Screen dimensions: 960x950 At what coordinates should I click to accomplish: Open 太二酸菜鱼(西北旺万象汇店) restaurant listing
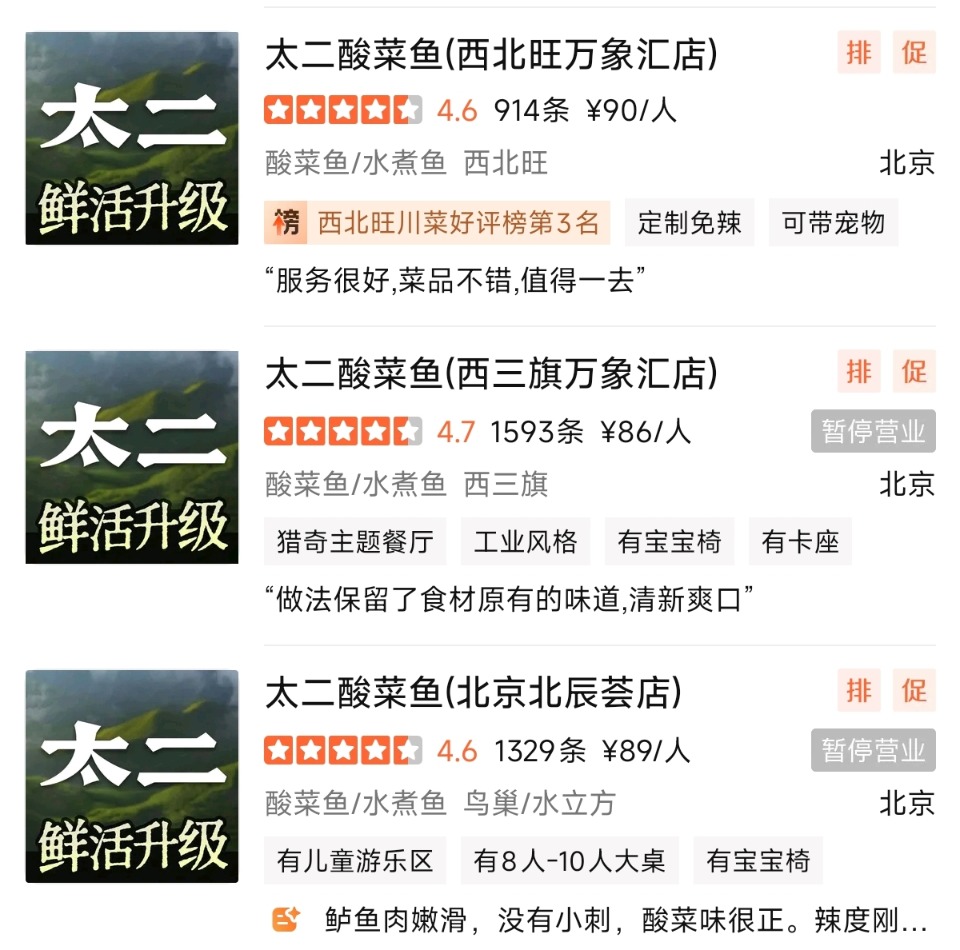(x=491, y=55)
